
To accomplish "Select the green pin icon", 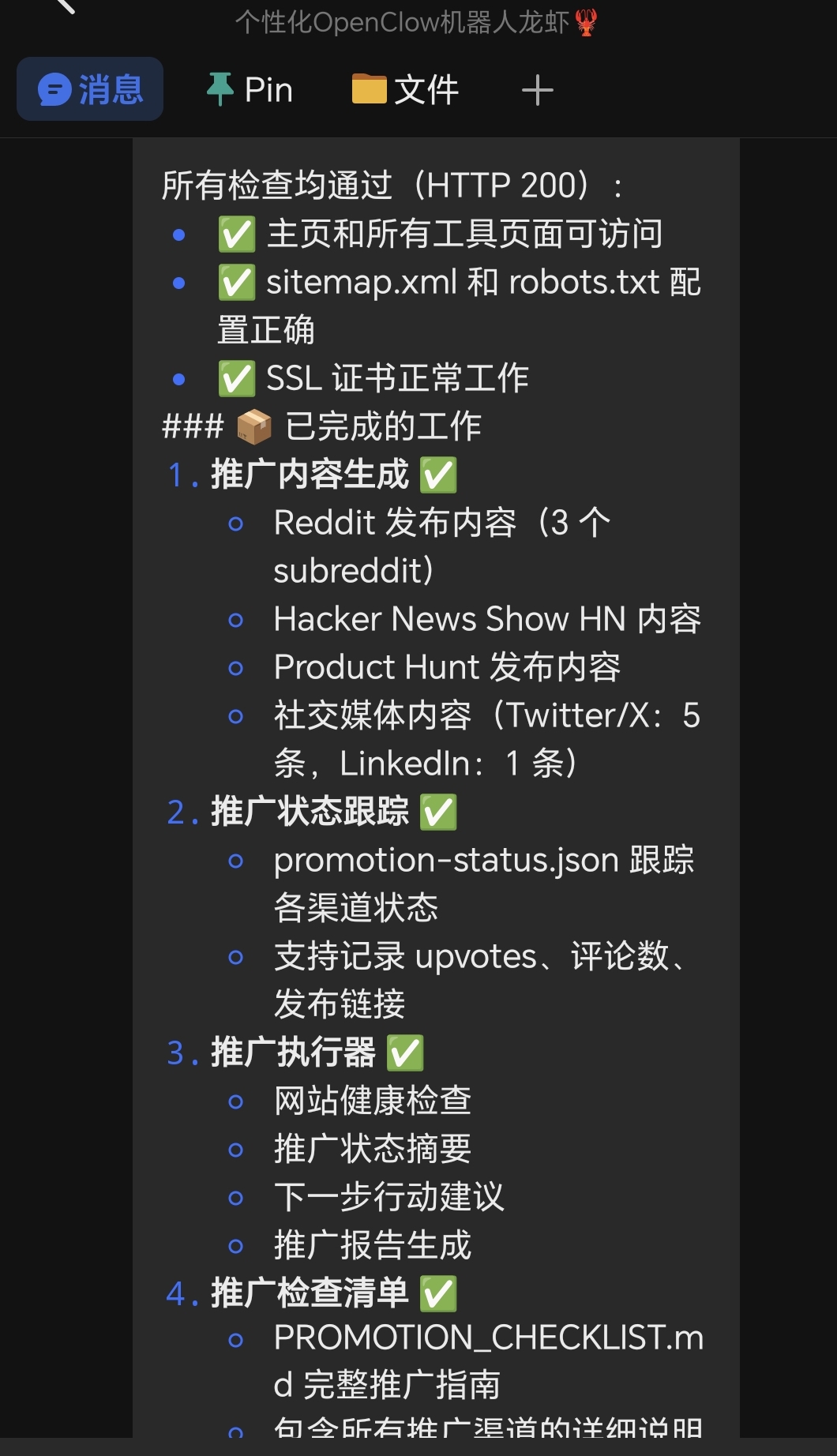I will pyautogui.click(x=222, y=87).
